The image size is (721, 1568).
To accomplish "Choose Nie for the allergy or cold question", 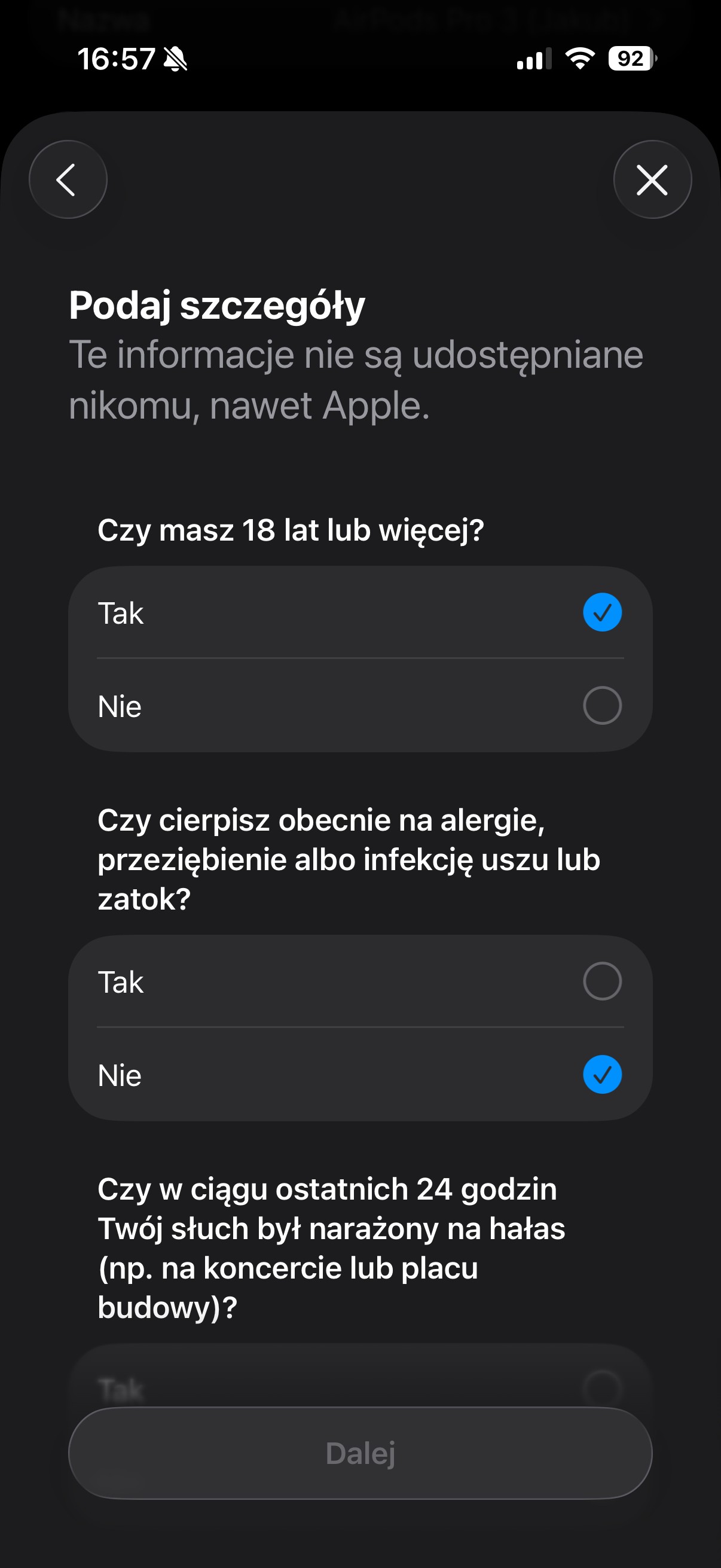I will [360, 1075].
